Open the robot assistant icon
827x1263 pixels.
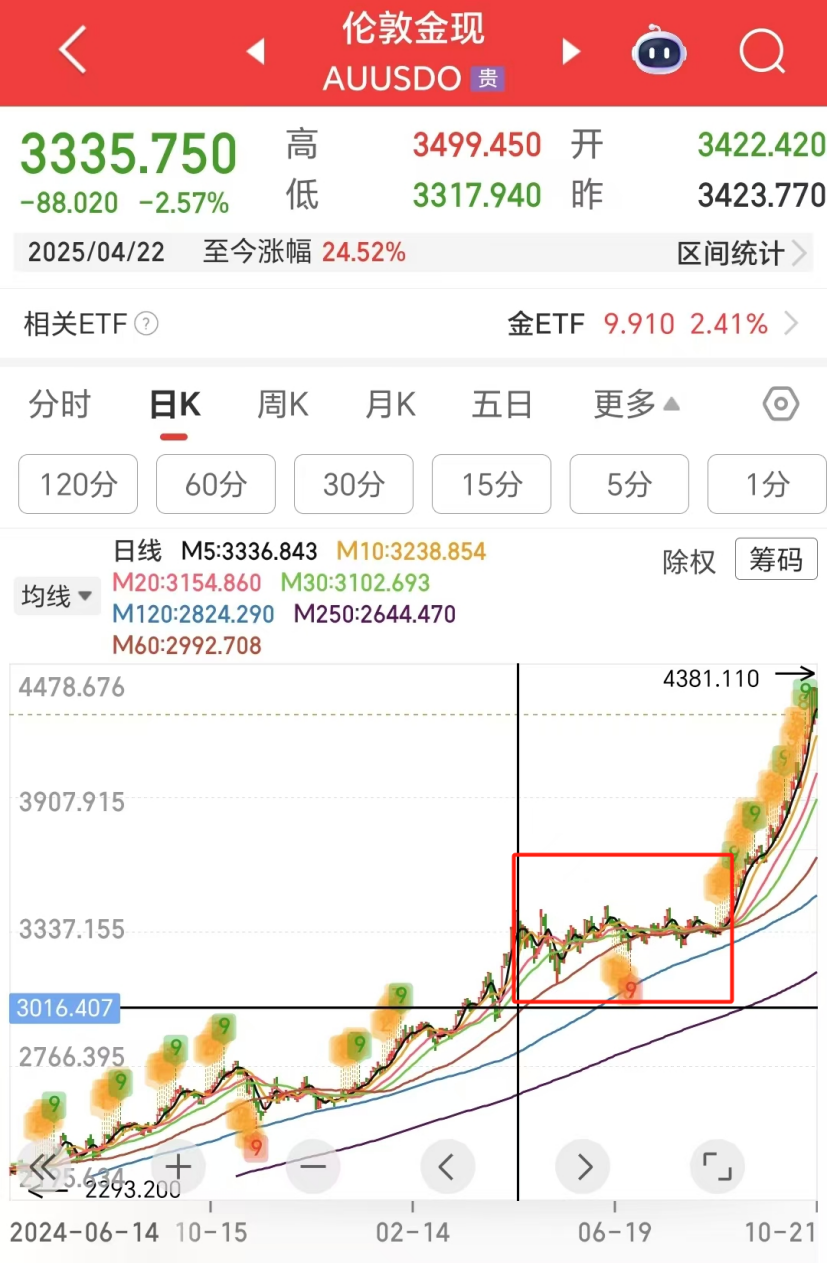pos(659,51)
